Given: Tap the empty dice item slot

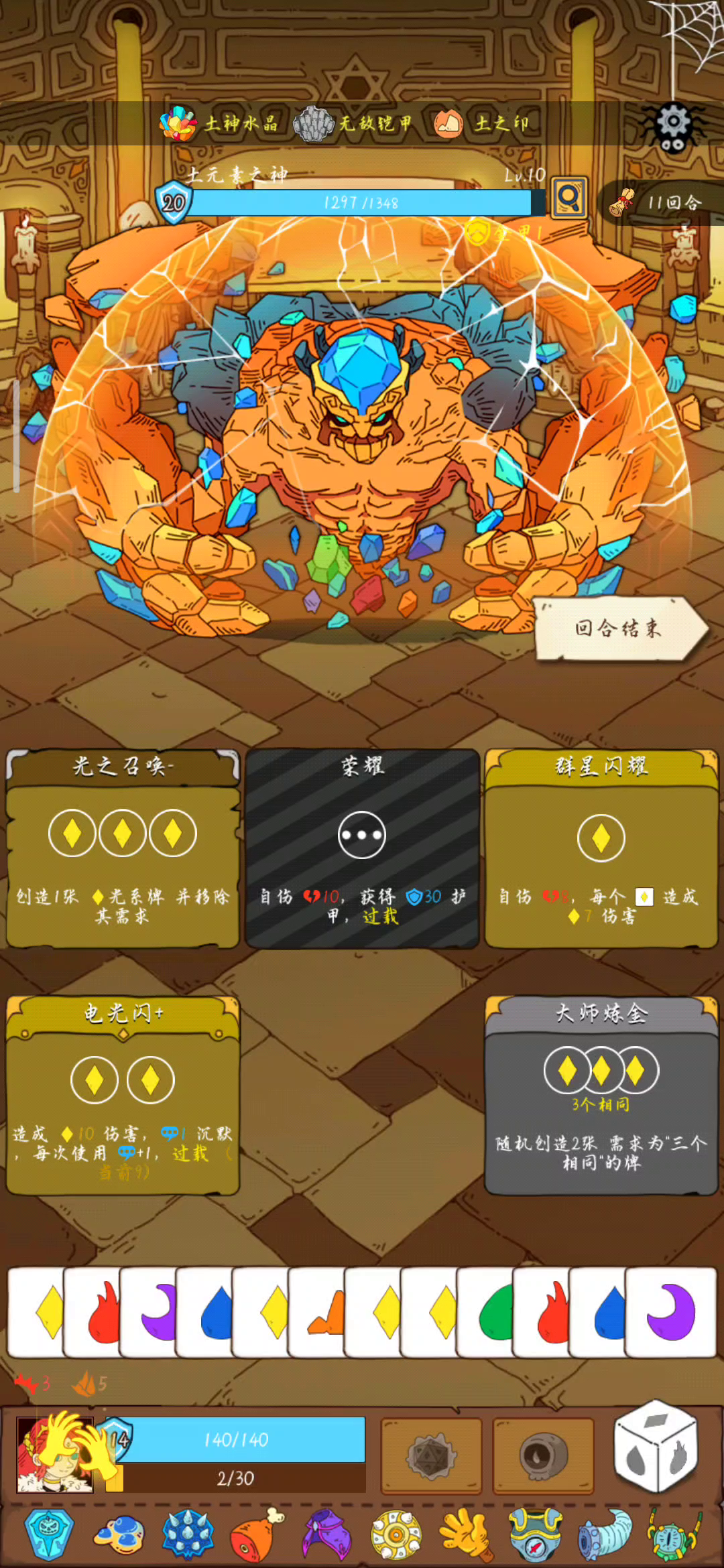Looking at the screenshot, I should (x=432, y=1455).
